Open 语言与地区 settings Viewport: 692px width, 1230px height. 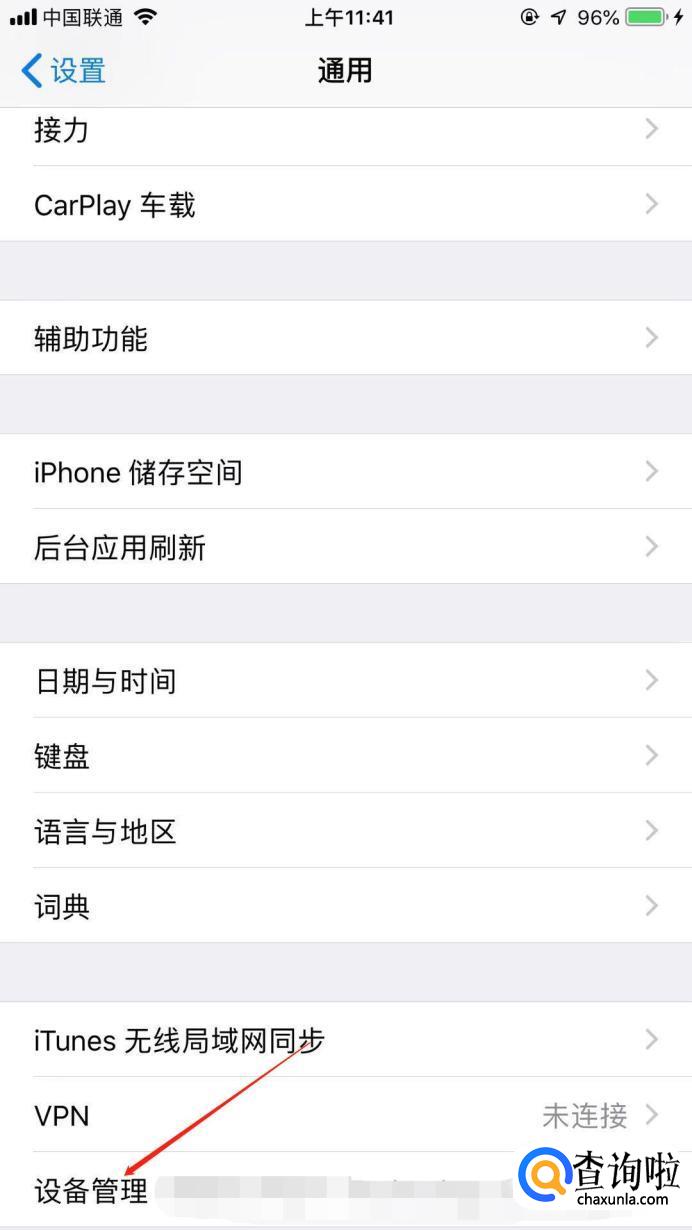pos(345,831)
